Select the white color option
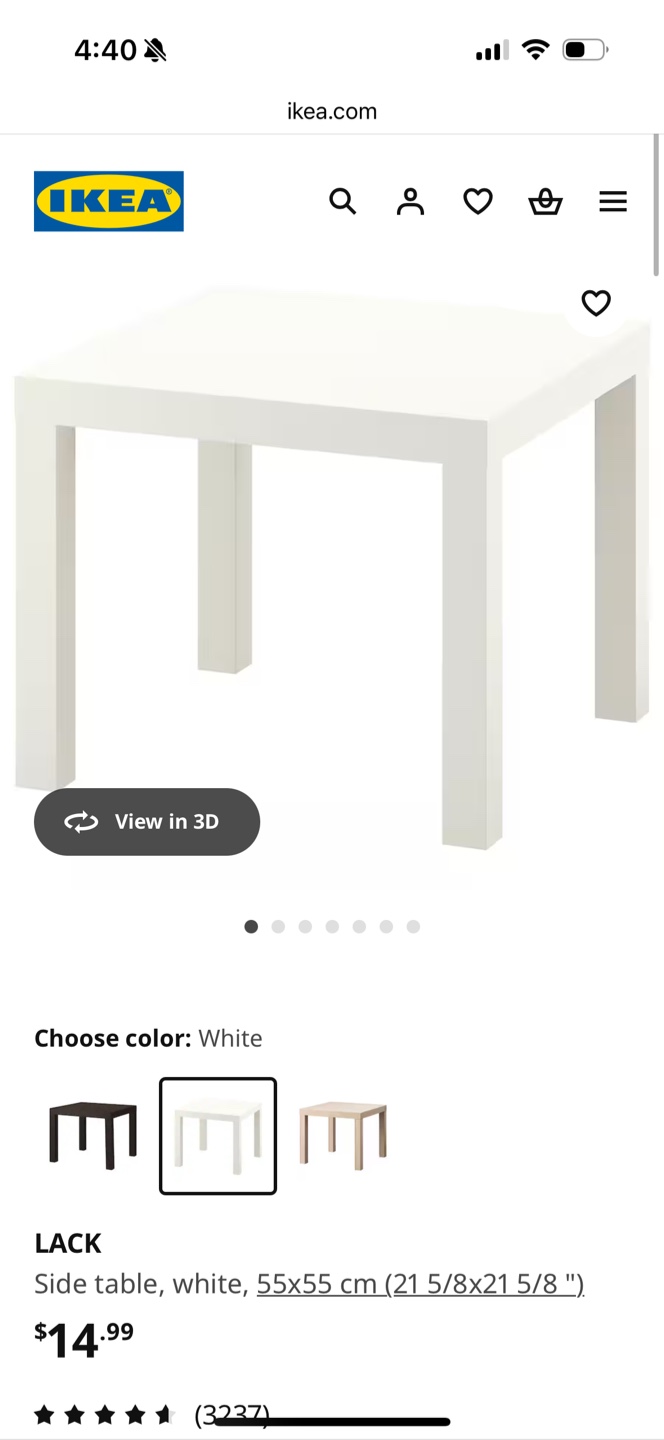Image resolution: width=664 pixels, height=1440 pixels. point(218,1136)
